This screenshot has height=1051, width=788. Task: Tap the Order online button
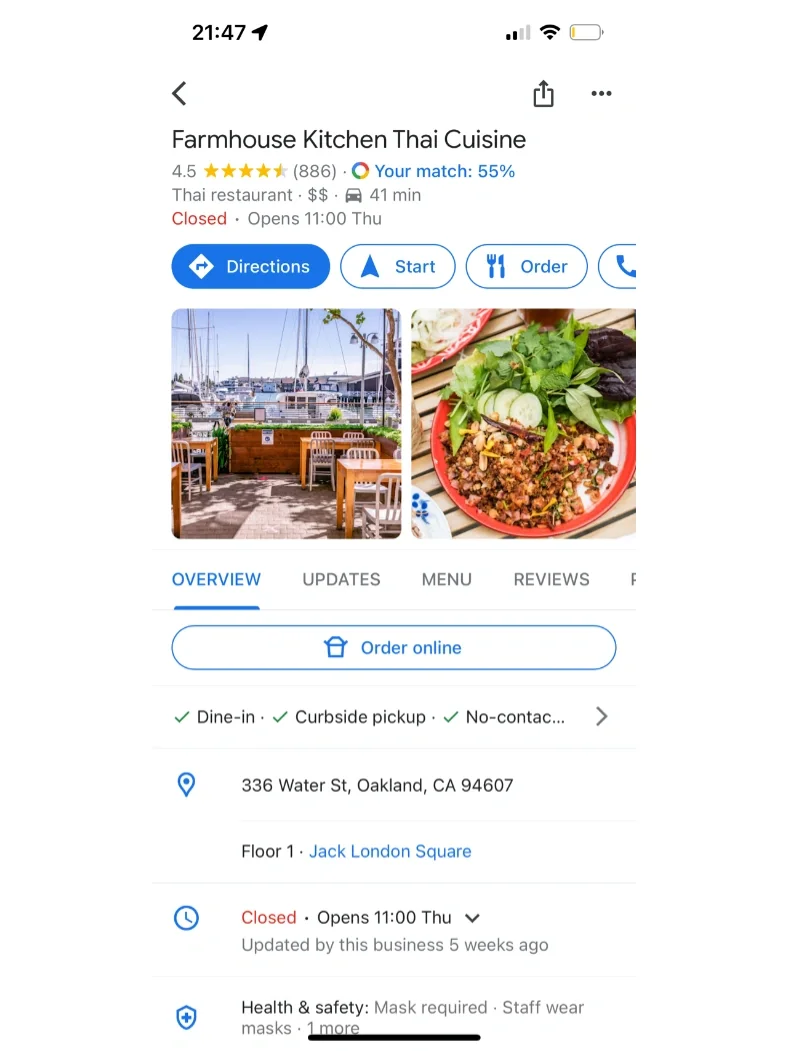pos(394,648)
